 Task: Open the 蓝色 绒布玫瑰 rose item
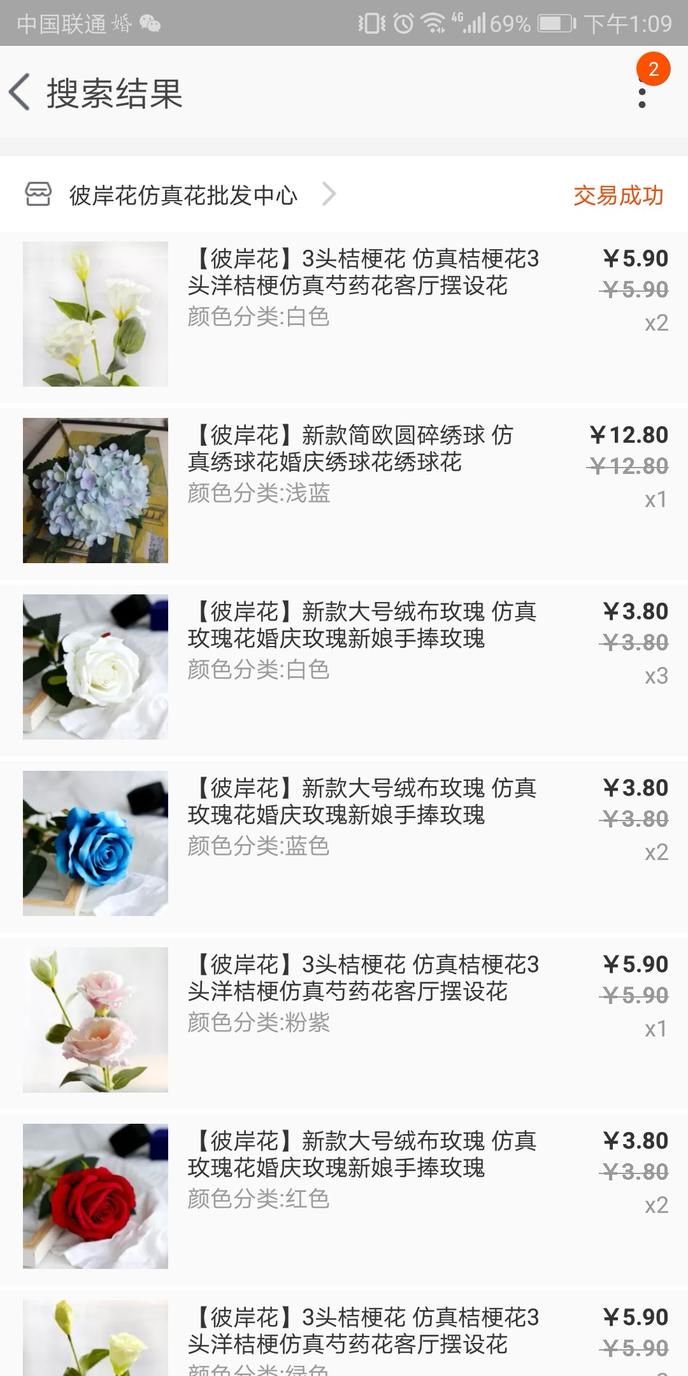coord(344,843)
